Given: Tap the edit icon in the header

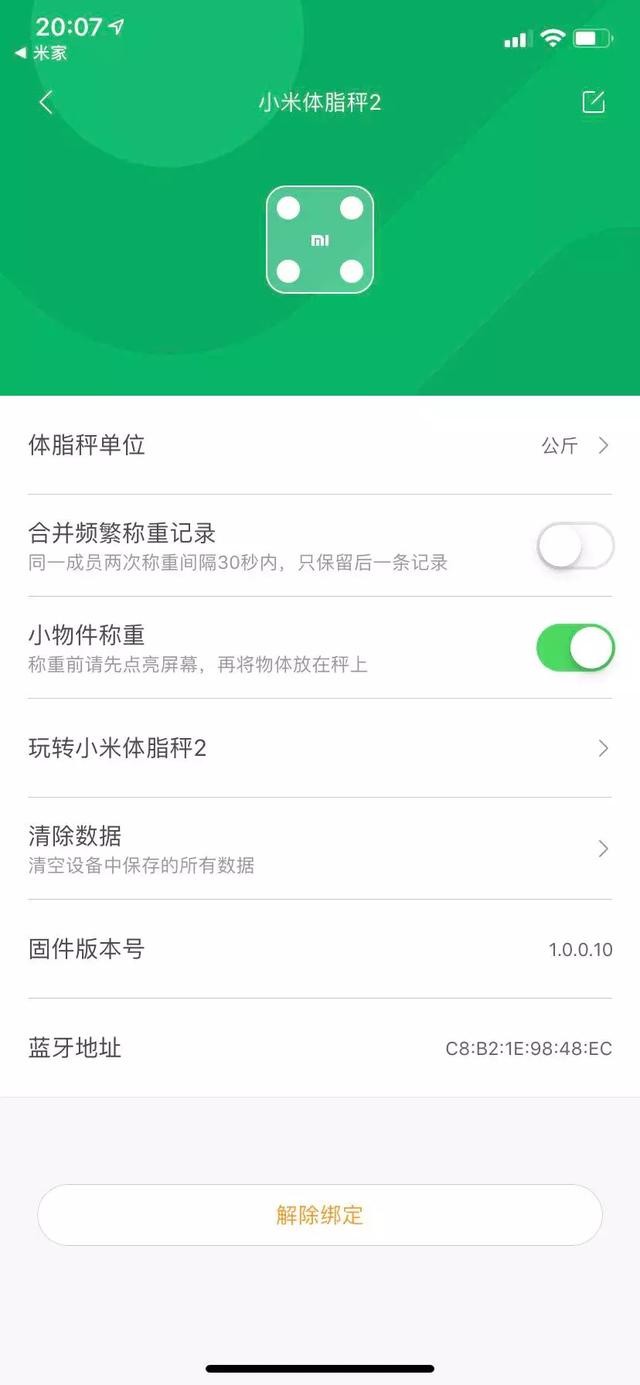Looking at the screenshot, I should coord(593,102).
